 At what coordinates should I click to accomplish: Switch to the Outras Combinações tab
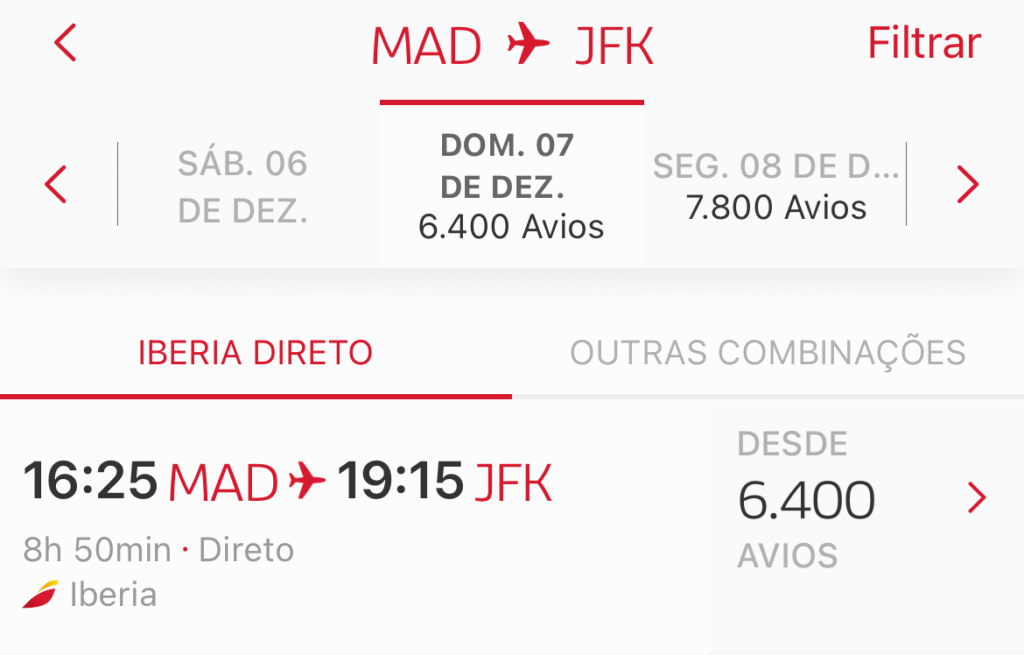pos(767,352)
